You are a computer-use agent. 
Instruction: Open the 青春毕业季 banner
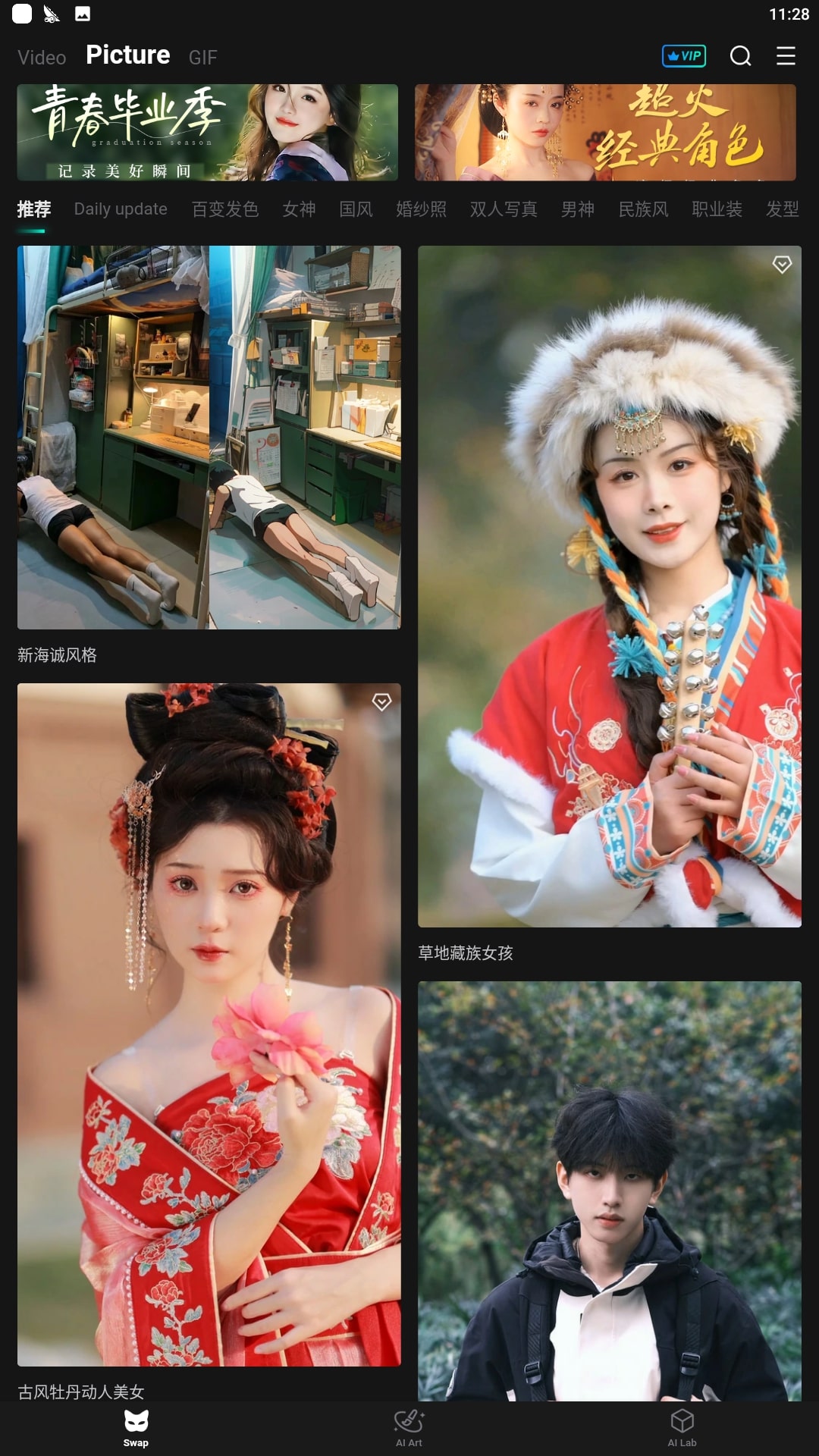point(207,133)
